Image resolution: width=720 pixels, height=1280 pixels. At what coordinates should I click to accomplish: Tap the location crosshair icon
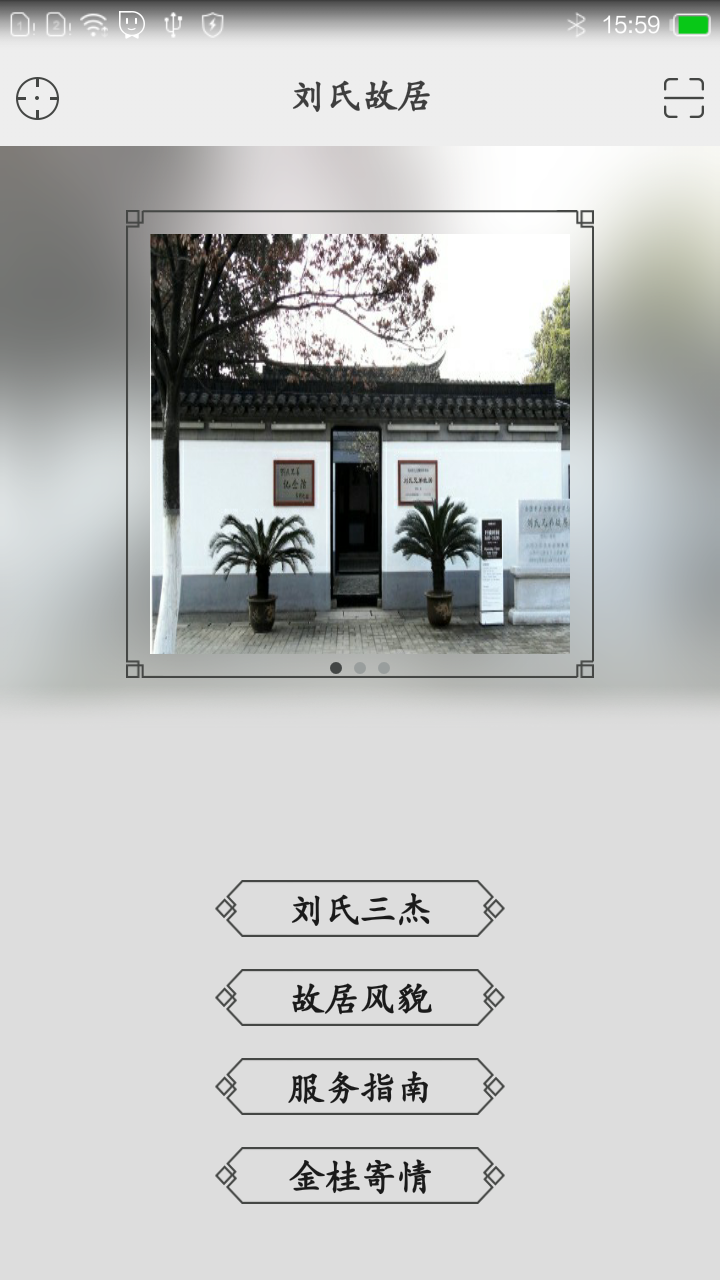(37, 98)
